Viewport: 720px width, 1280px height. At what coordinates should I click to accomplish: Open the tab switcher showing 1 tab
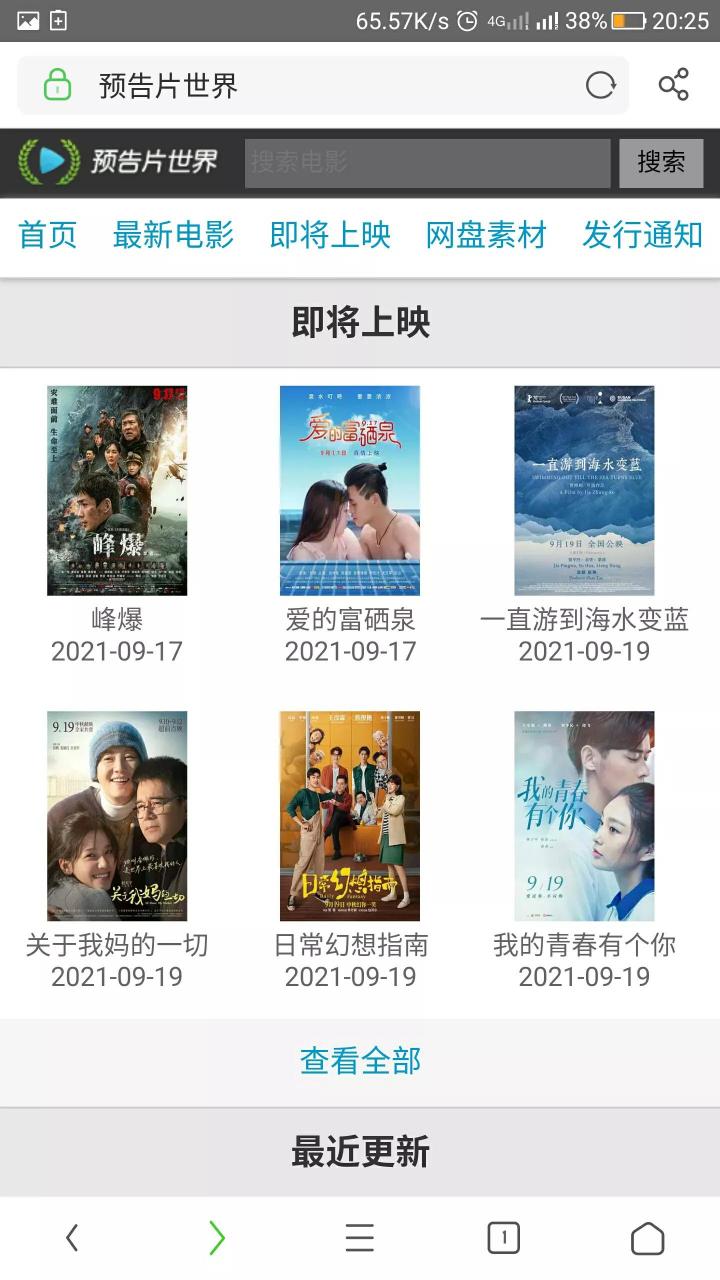click(x=504, y=1237)
